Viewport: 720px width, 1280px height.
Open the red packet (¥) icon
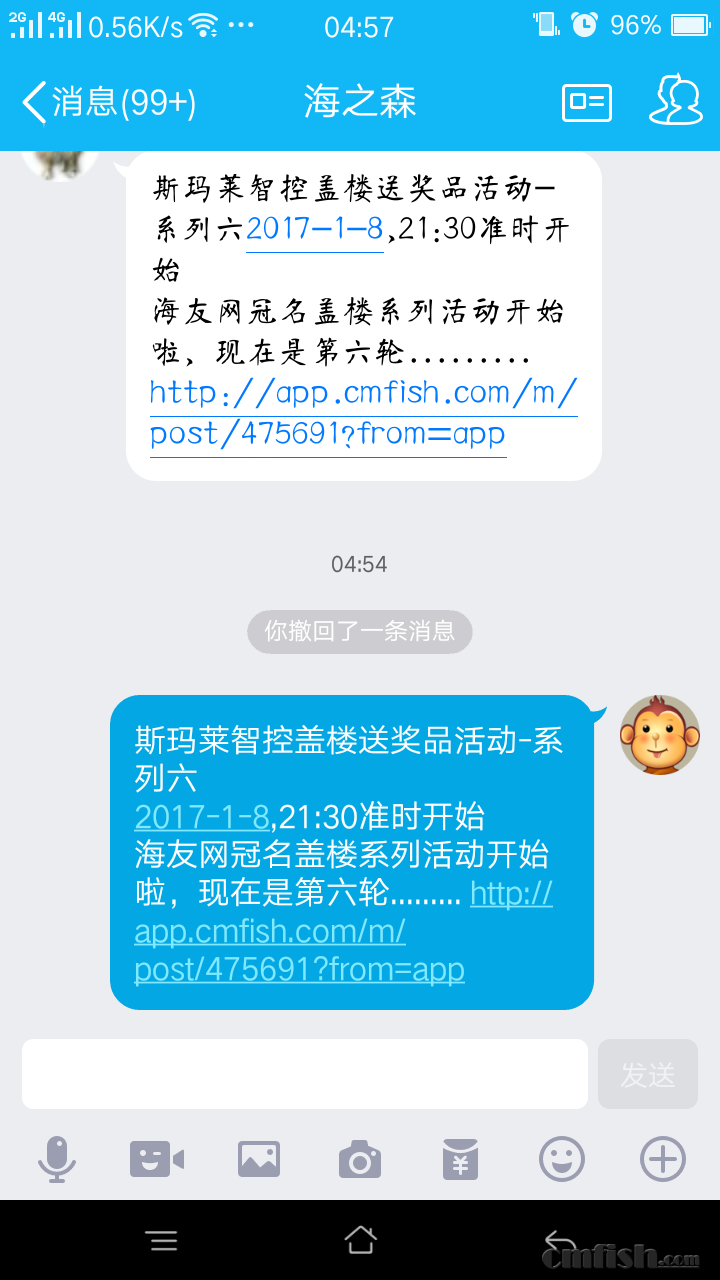tap(460, 1158)
